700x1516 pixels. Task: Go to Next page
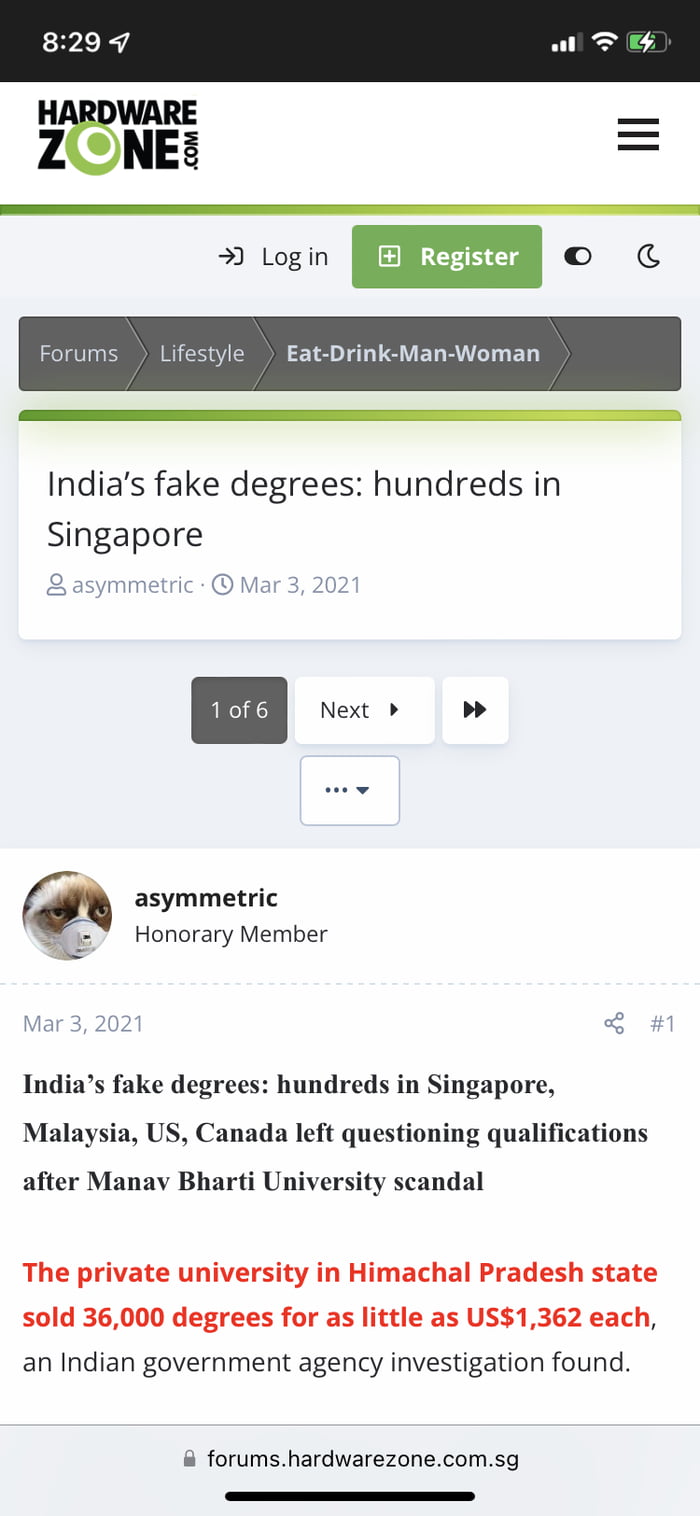[x=364, y=710]
